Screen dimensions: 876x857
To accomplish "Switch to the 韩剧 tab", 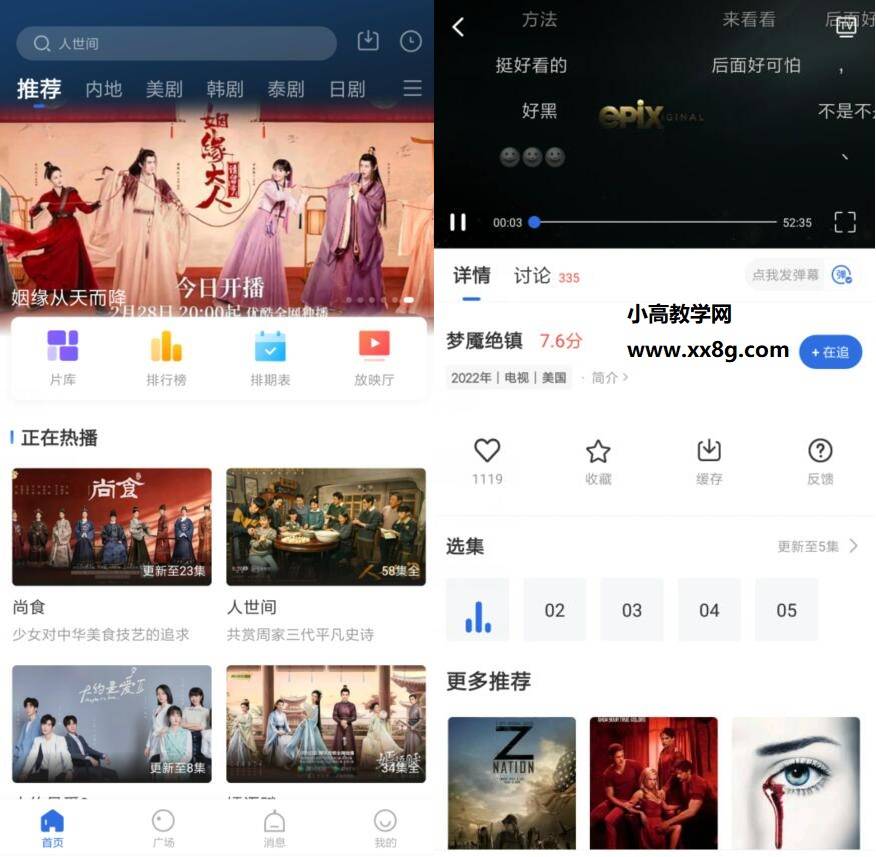I will [225, 89].
